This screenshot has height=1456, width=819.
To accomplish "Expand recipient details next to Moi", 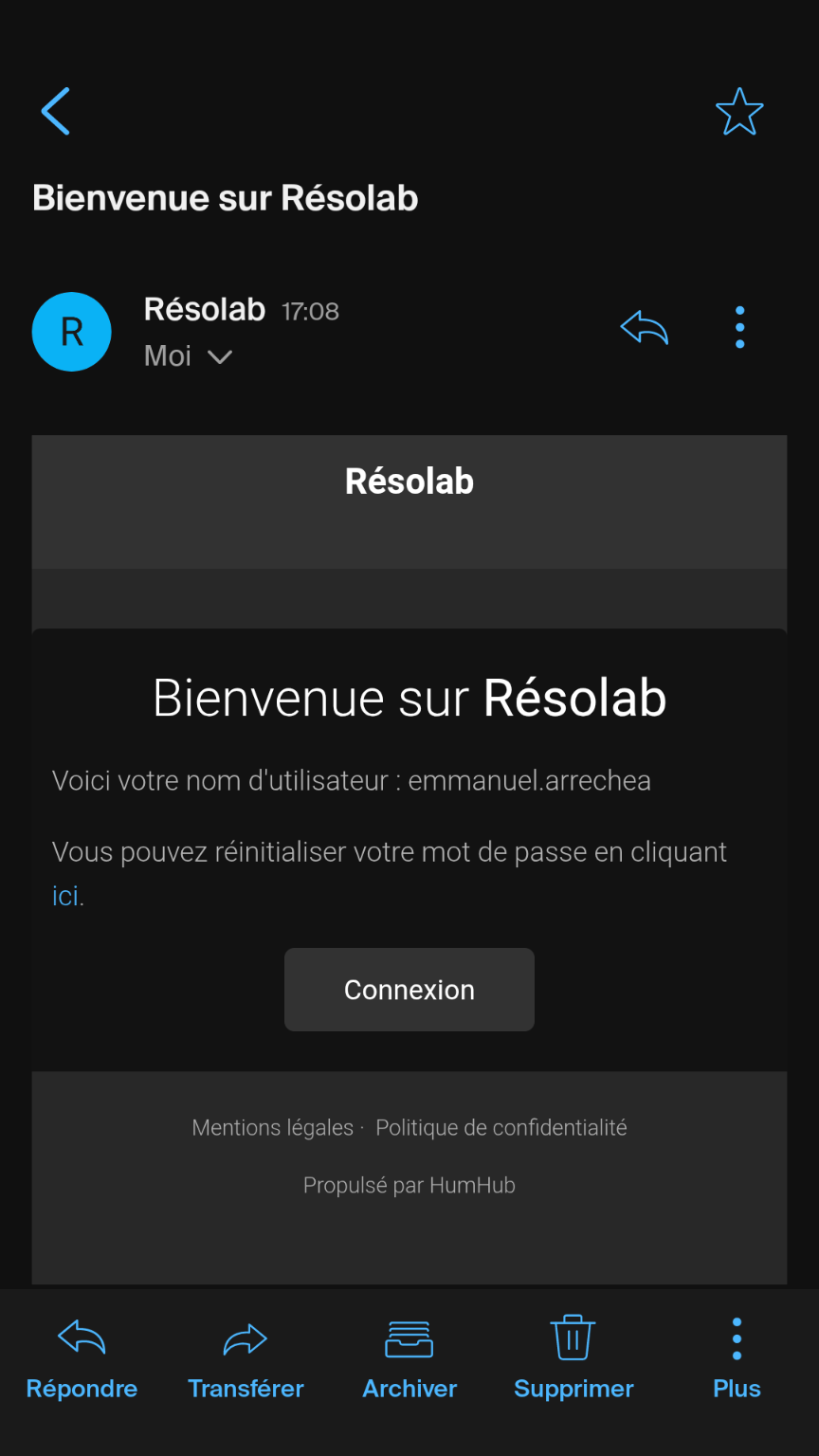I will pyautogui.click(x=220, y=357).
